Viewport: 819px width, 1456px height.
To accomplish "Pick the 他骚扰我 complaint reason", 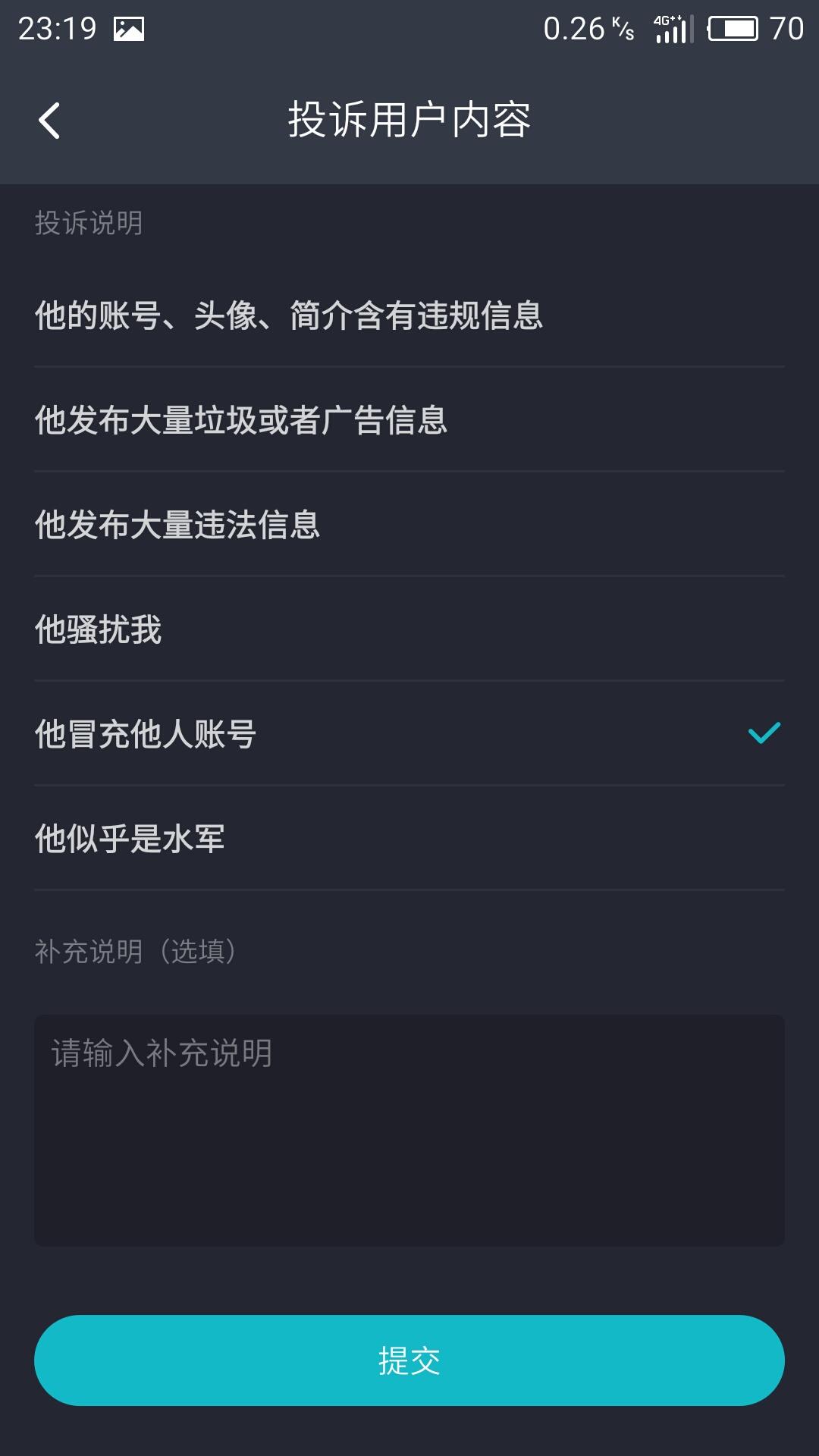I will click(409, 629).
